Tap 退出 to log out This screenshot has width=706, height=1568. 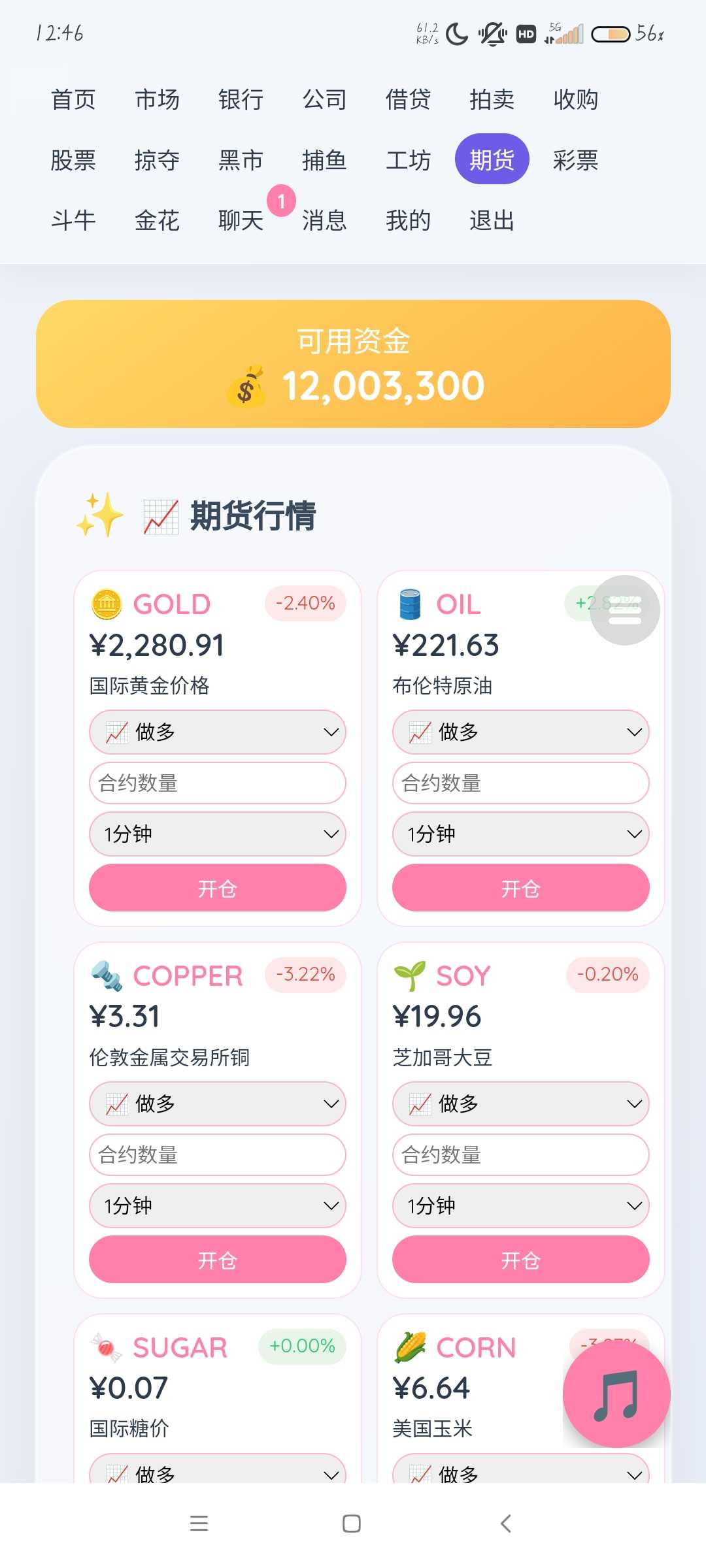492,221
